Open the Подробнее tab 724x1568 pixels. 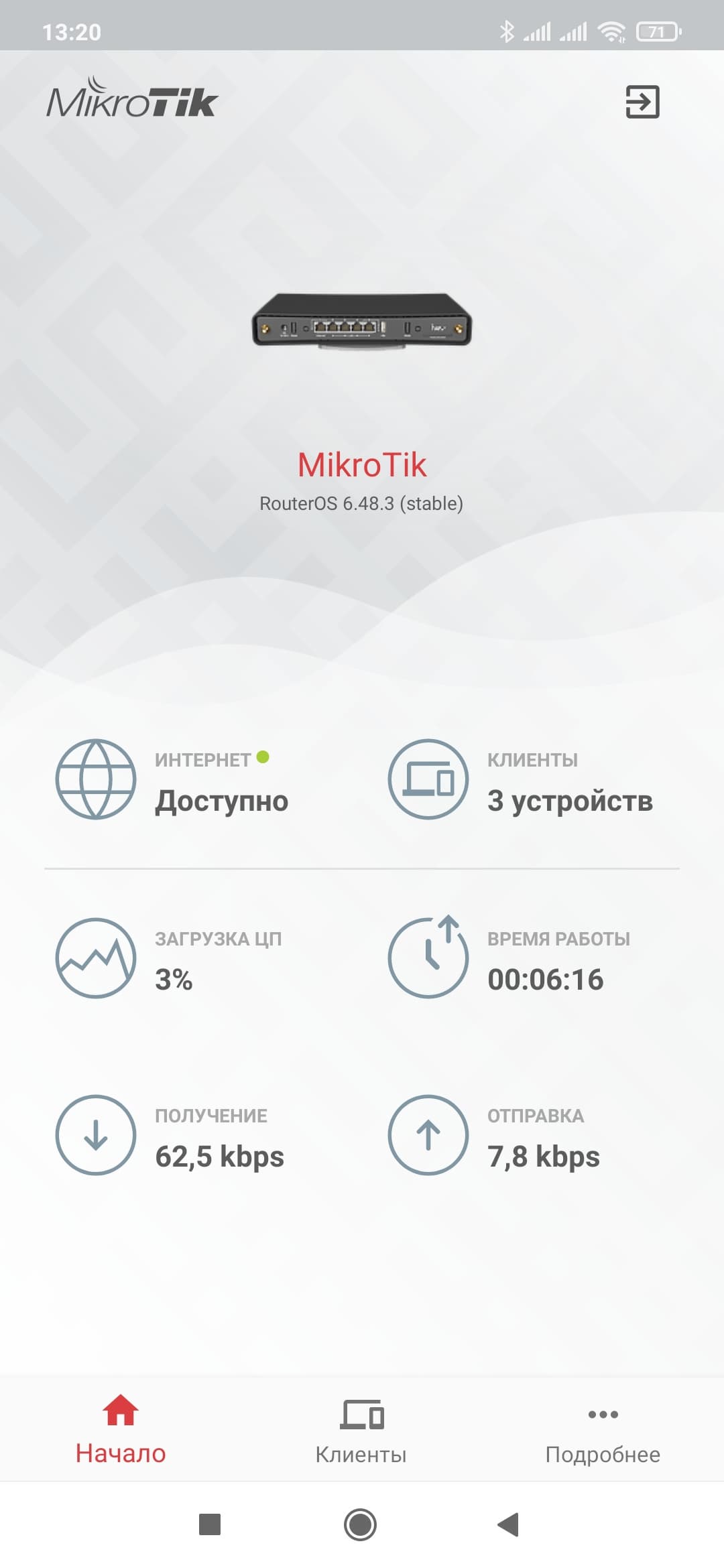tap(602, 1431)
